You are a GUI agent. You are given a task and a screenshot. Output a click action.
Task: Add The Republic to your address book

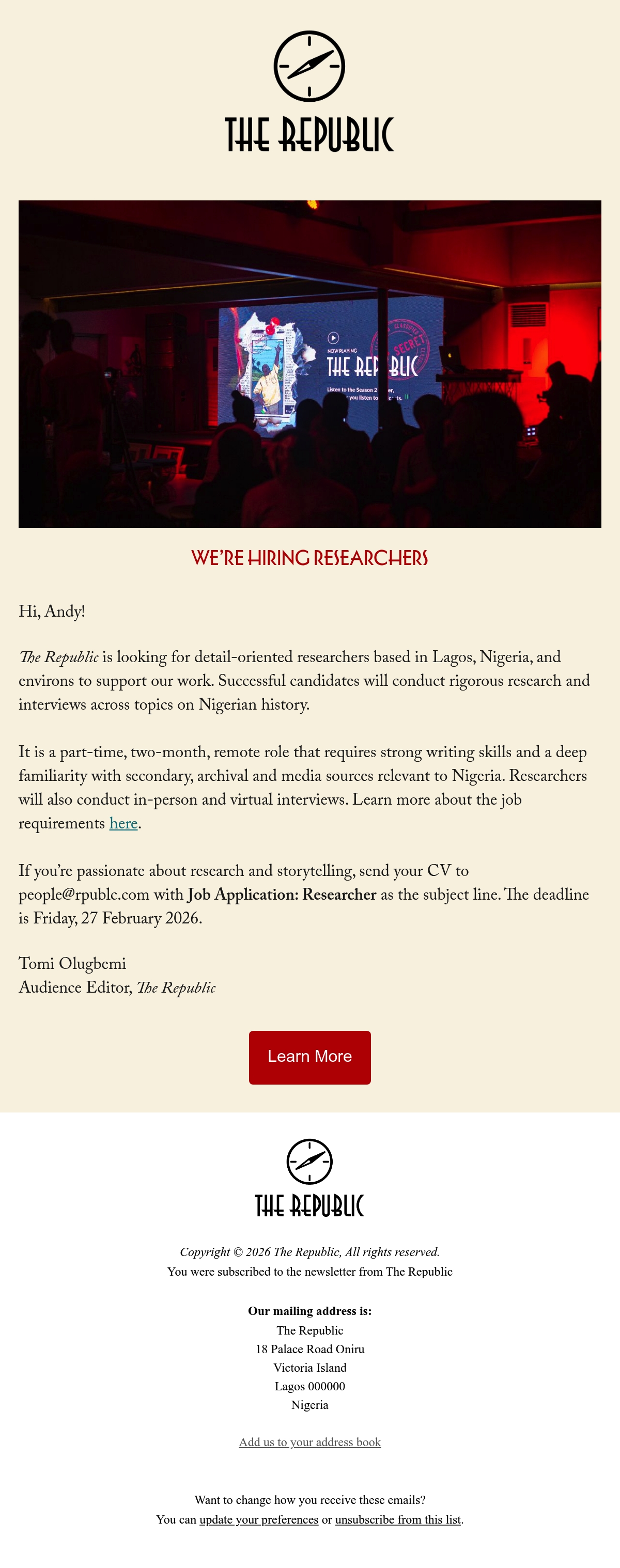click(x=309, y=1441)
